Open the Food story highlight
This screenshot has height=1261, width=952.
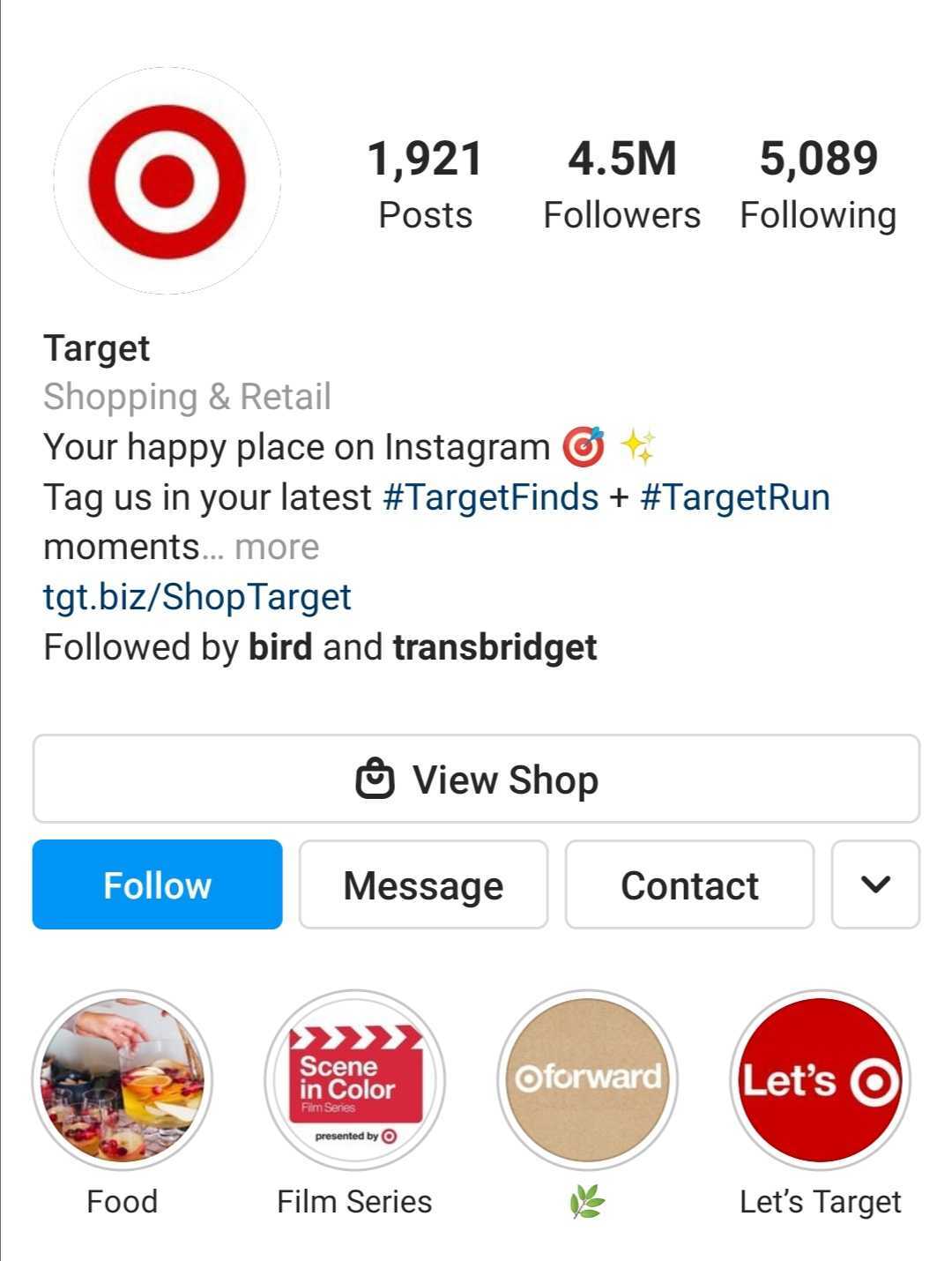pyautogui.click(x=123, y=1080)
